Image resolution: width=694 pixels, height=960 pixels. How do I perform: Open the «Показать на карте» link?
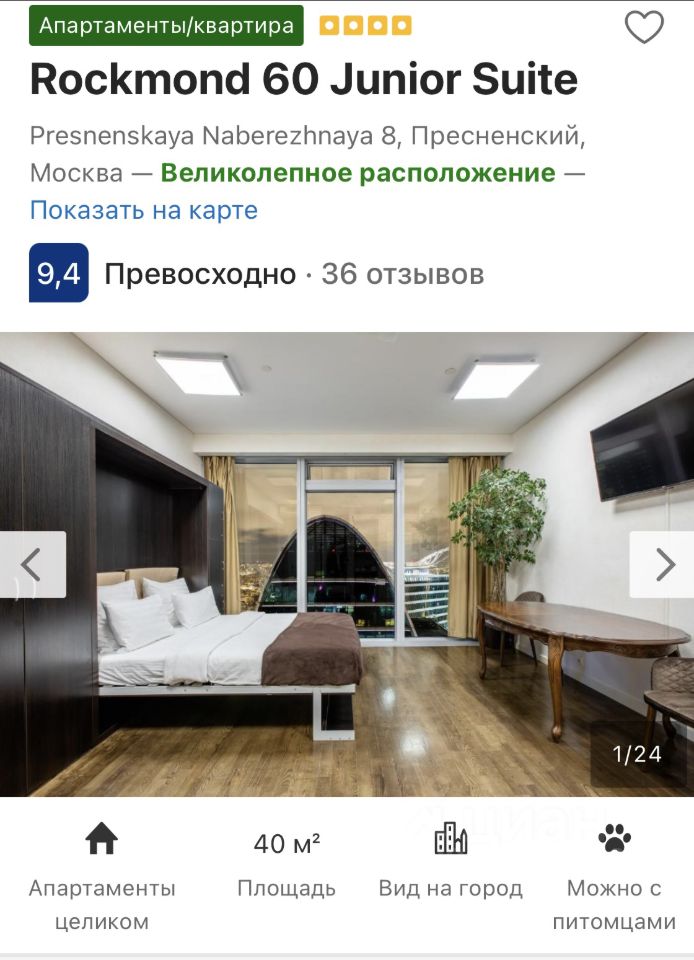[x=144, y=210]
